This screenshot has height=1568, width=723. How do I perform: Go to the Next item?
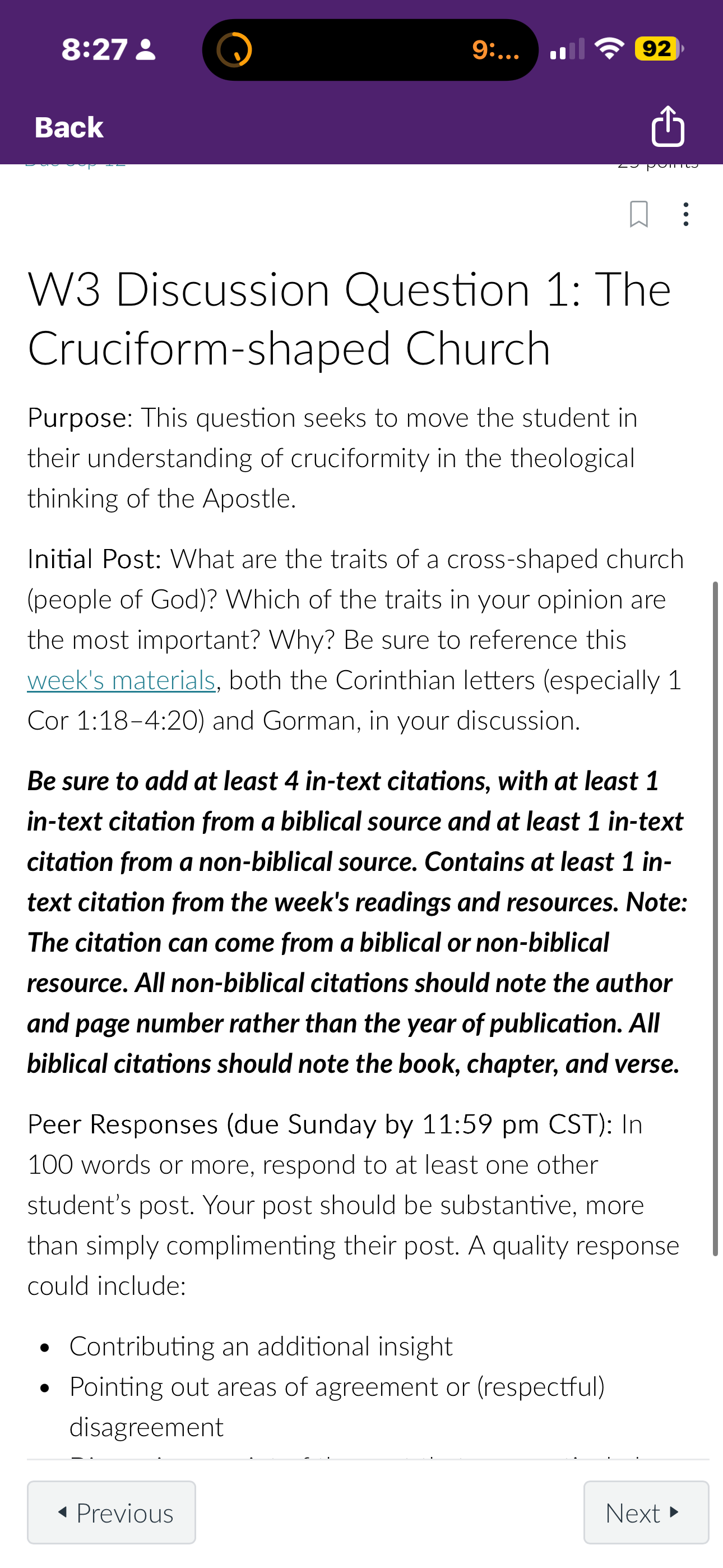646,1512
